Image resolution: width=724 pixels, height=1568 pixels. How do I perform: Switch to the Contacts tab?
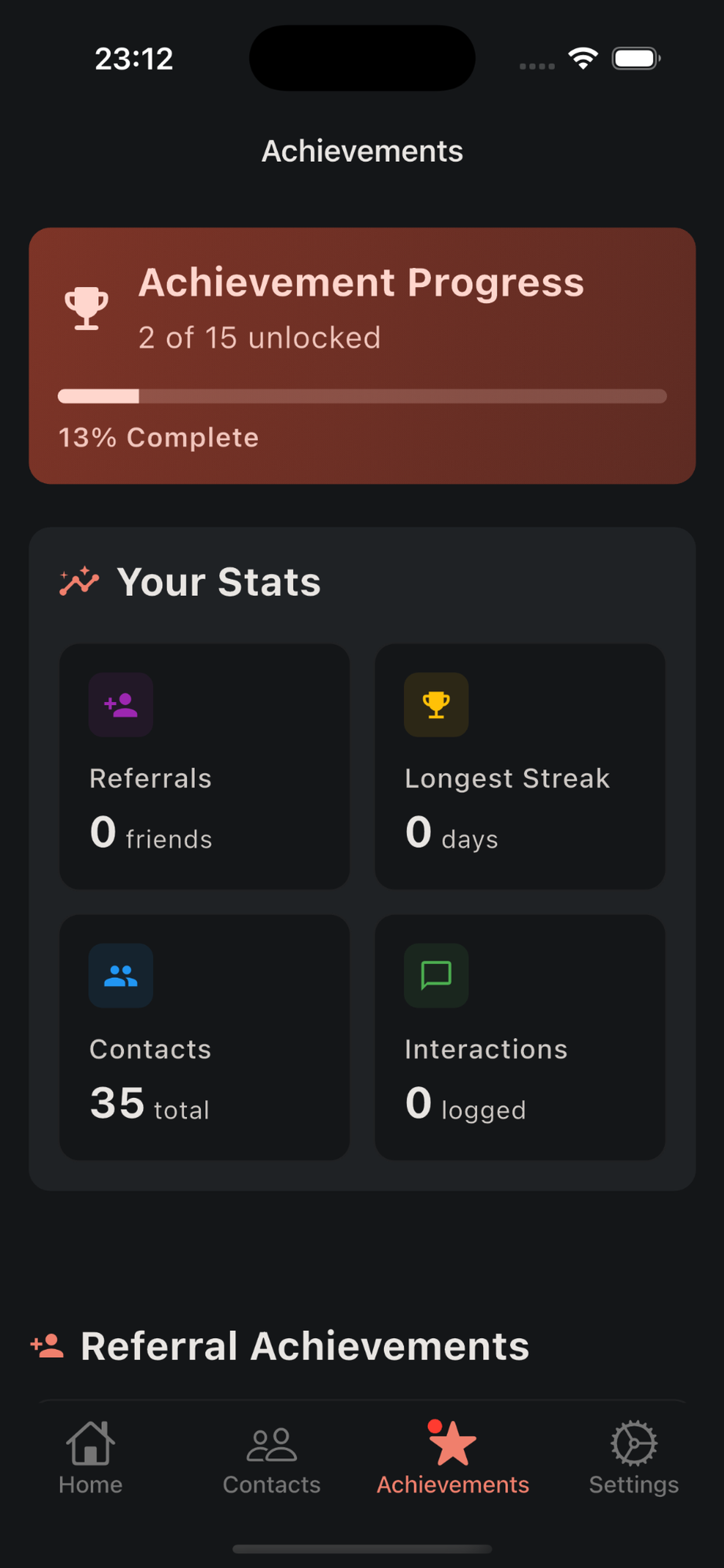click(x=271, y=1461)
